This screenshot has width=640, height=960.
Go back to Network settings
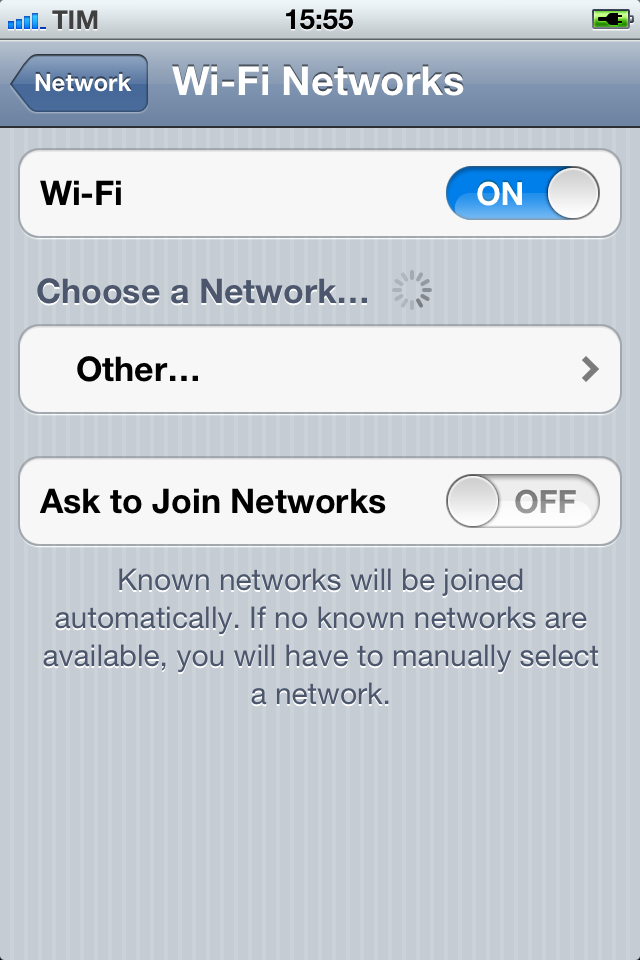pyautogui.click(x=80, y=84)
